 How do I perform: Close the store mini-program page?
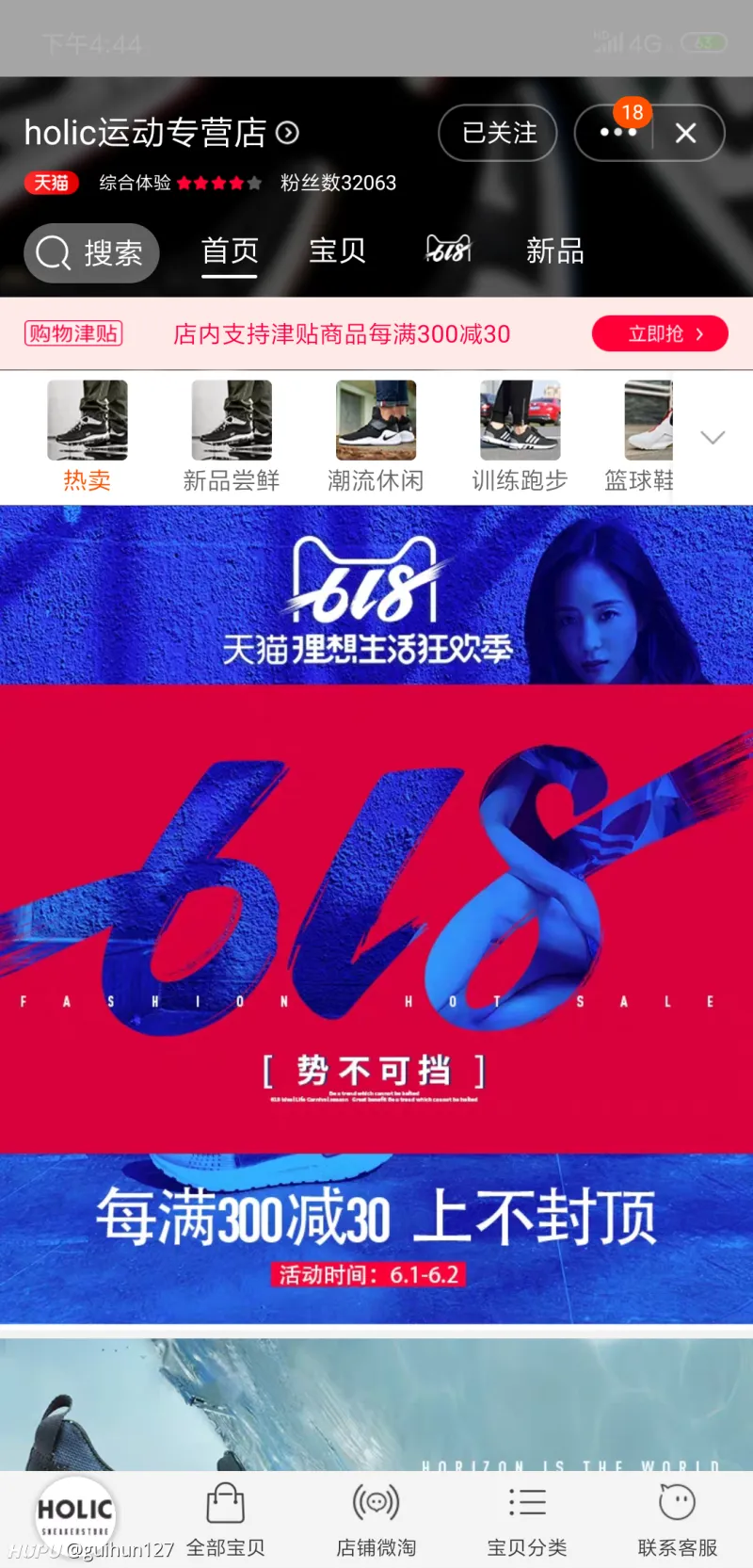point(686,133)
